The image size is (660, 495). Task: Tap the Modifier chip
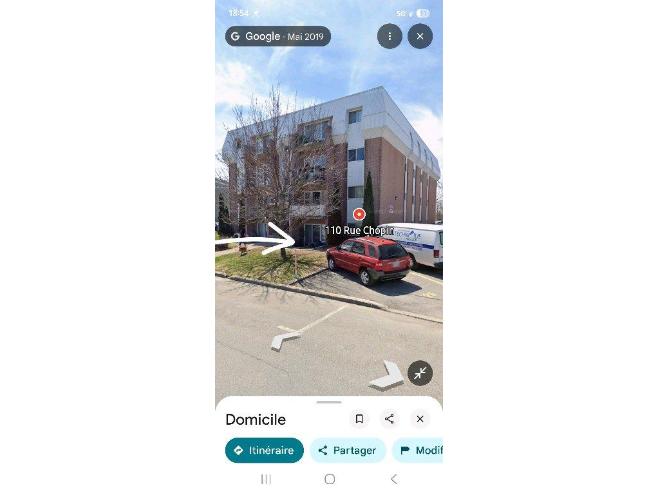[420, 450]
